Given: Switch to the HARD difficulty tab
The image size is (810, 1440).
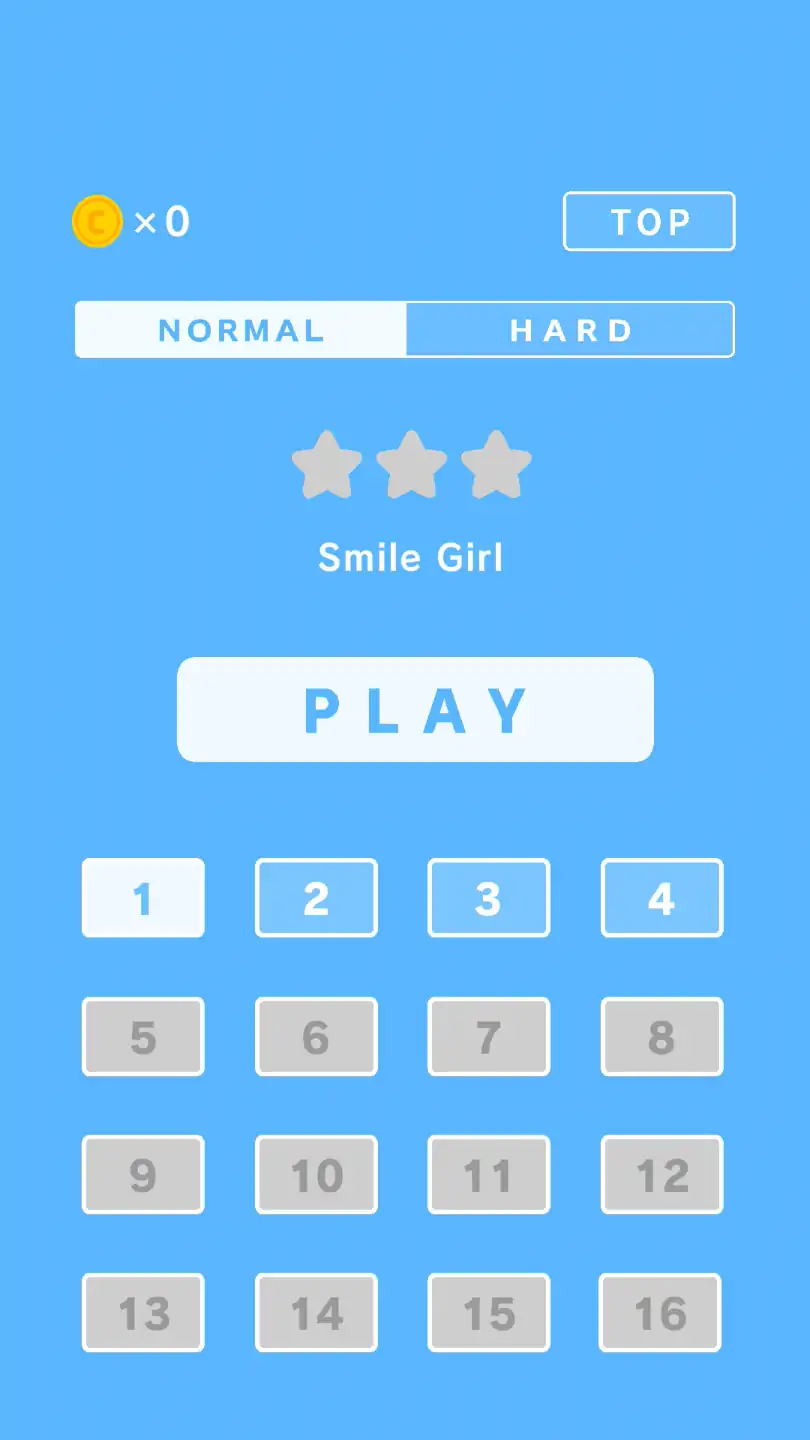Looking at the screenshot, I should coord(570,330).
